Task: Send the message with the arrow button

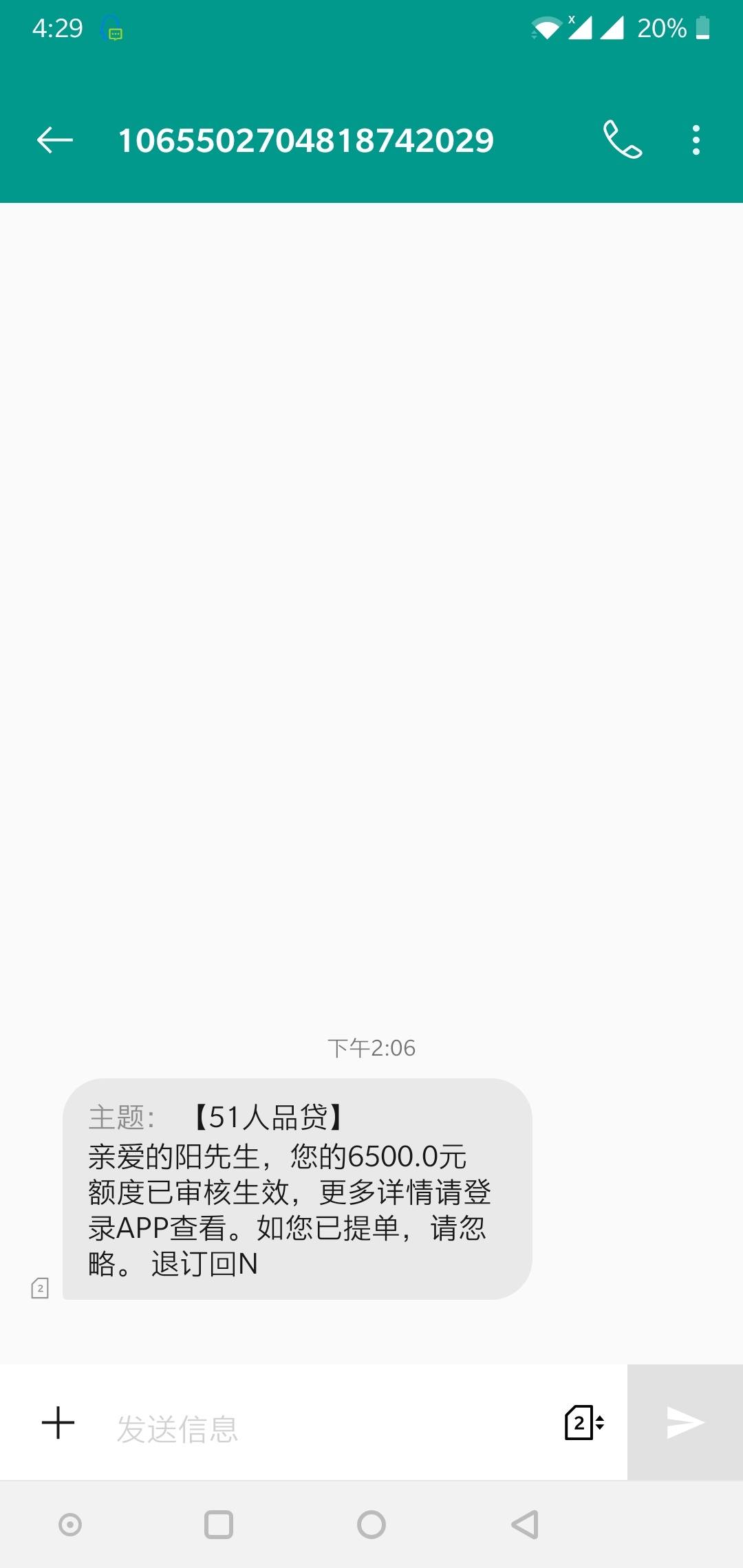Action: coord(685,1422)
